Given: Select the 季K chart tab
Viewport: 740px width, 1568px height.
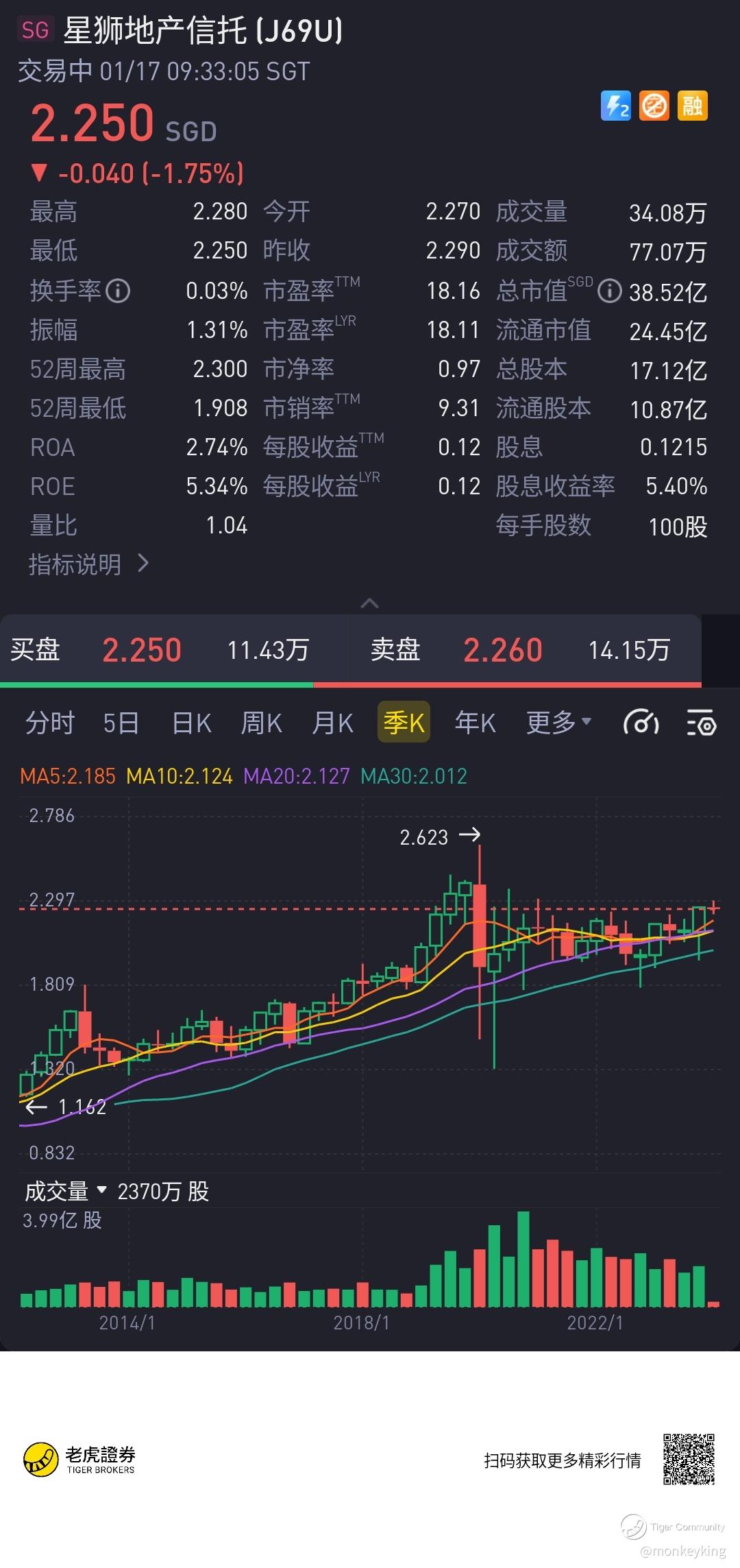Looking at the screenshot, I should tap(404, 723).
